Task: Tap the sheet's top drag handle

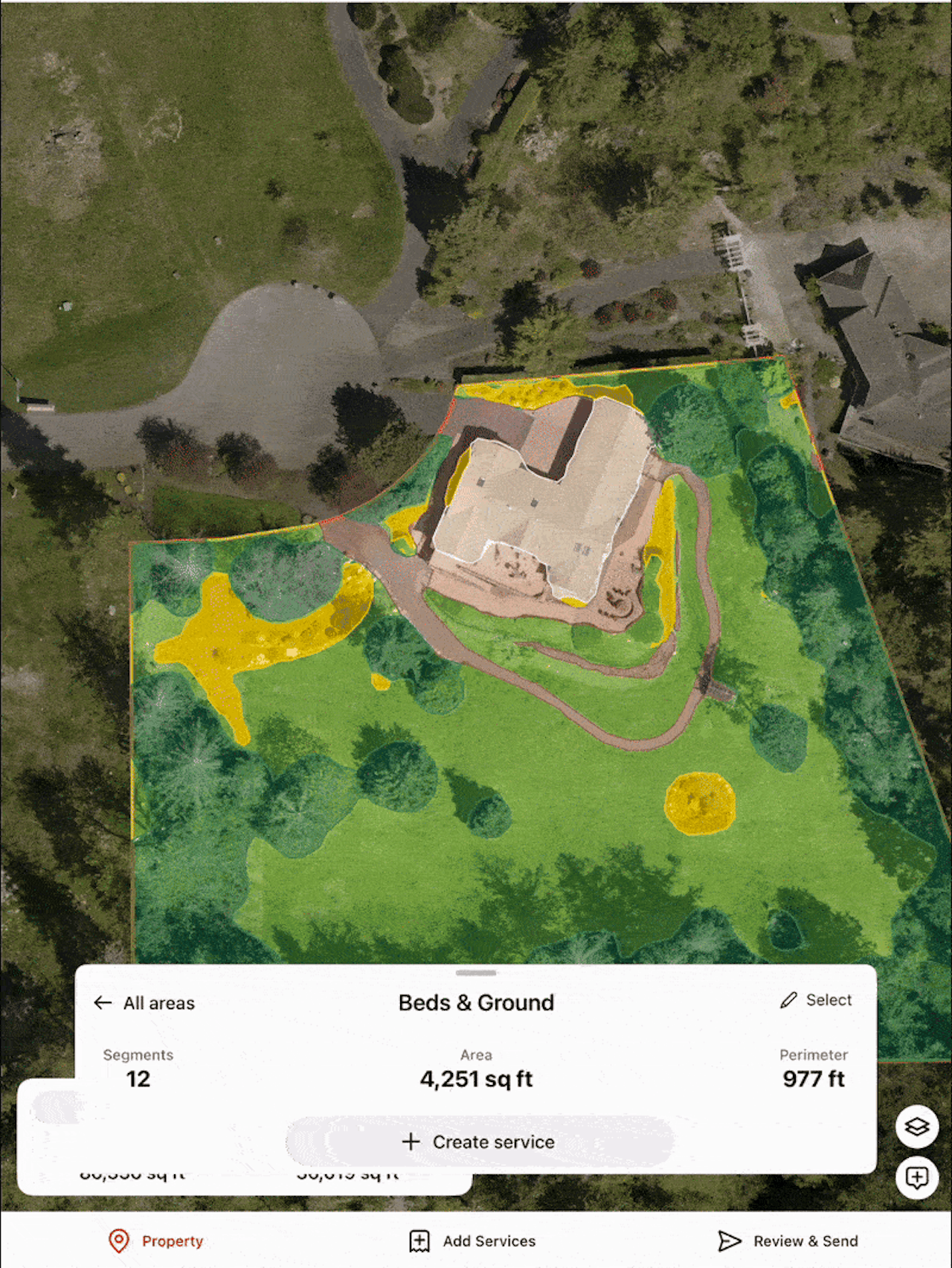Action: (x=476, y=973)
